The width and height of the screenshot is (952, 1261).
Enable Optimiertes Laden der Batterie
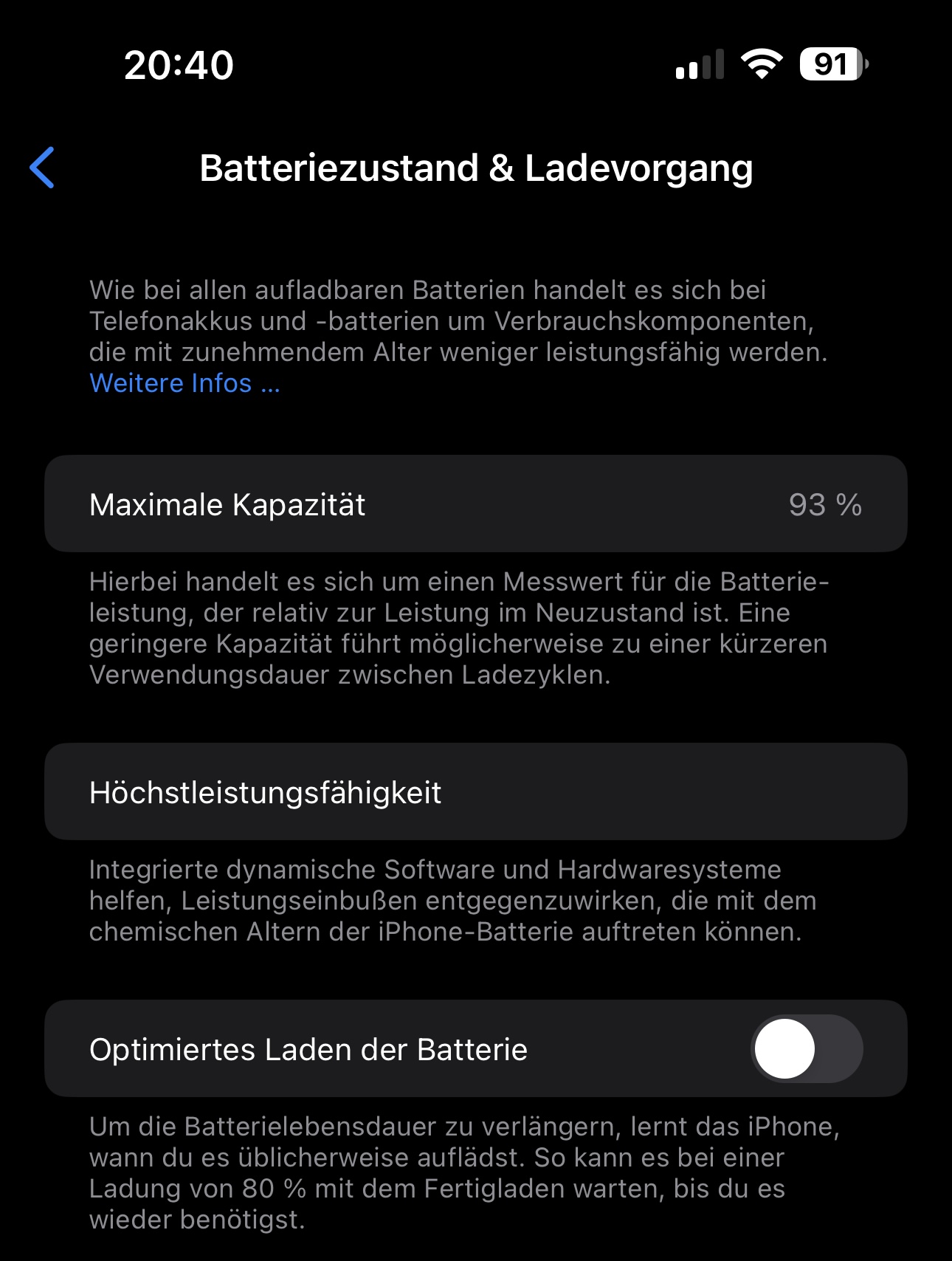806,1048
